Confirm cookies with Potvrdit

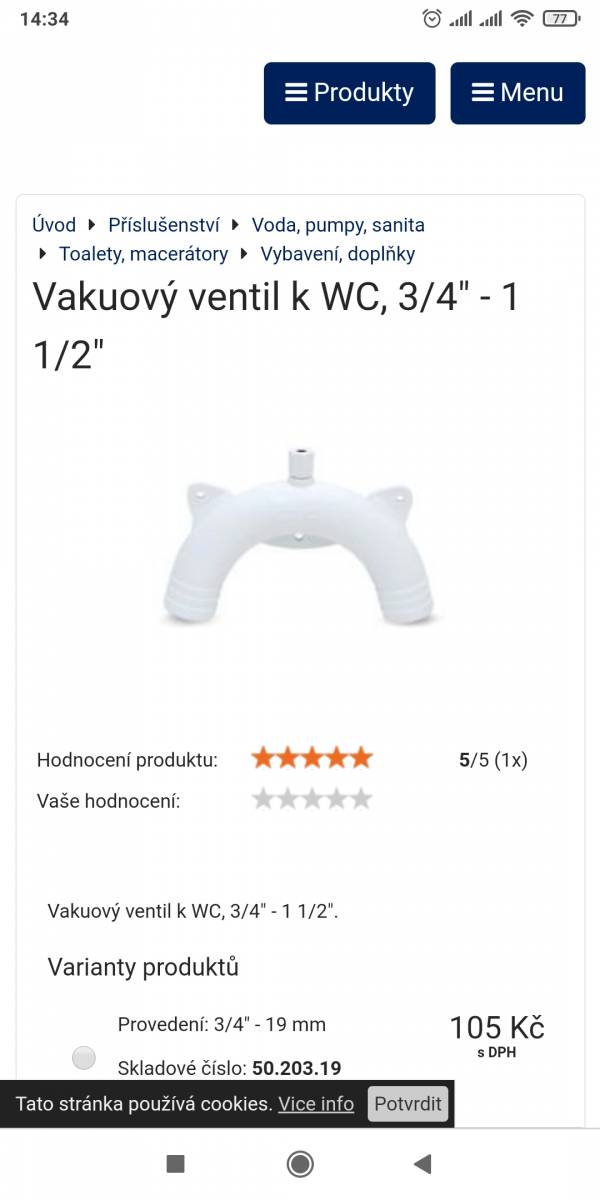[x=408, y=1104]
